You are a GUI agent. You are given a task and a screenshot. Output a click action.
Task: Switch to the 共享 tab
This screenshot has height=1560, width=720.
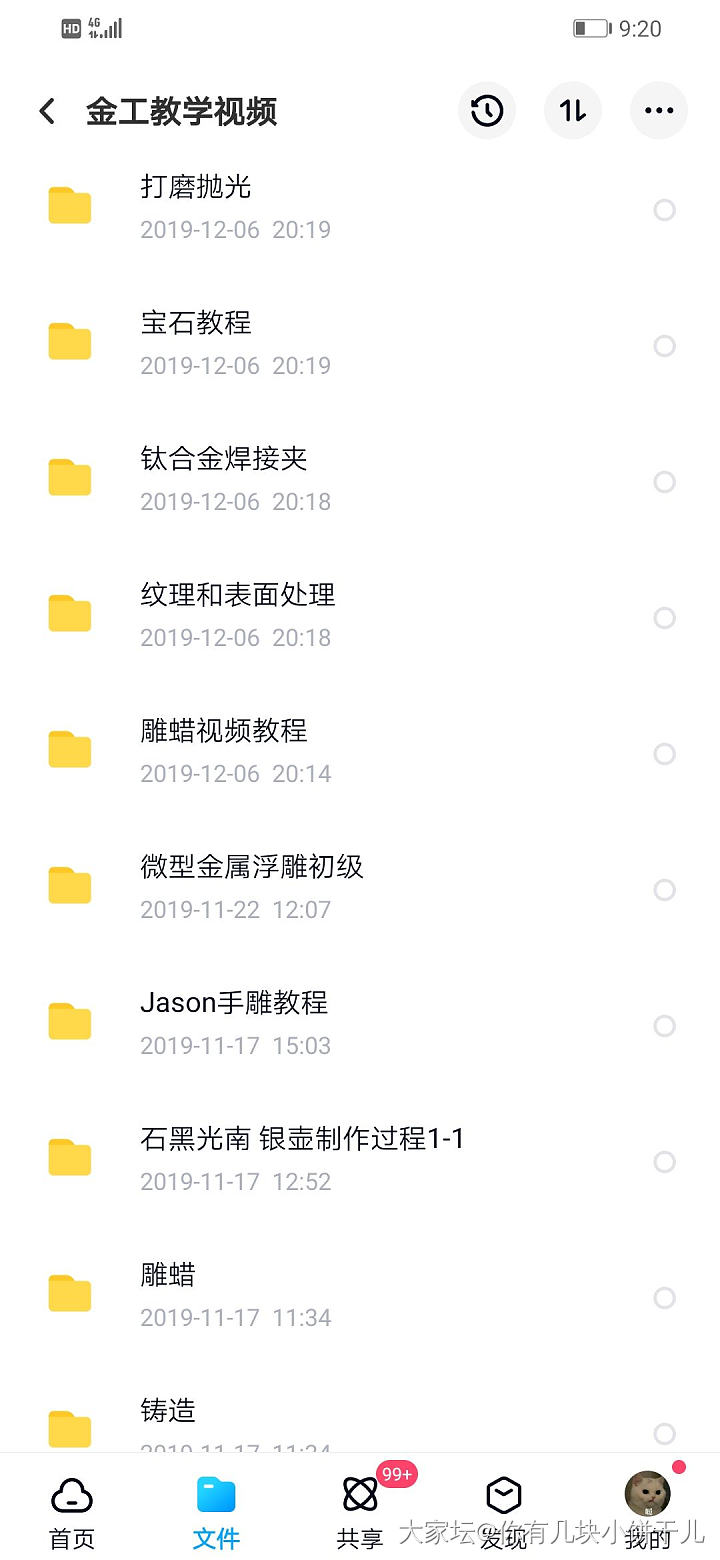click(360, 1510)
